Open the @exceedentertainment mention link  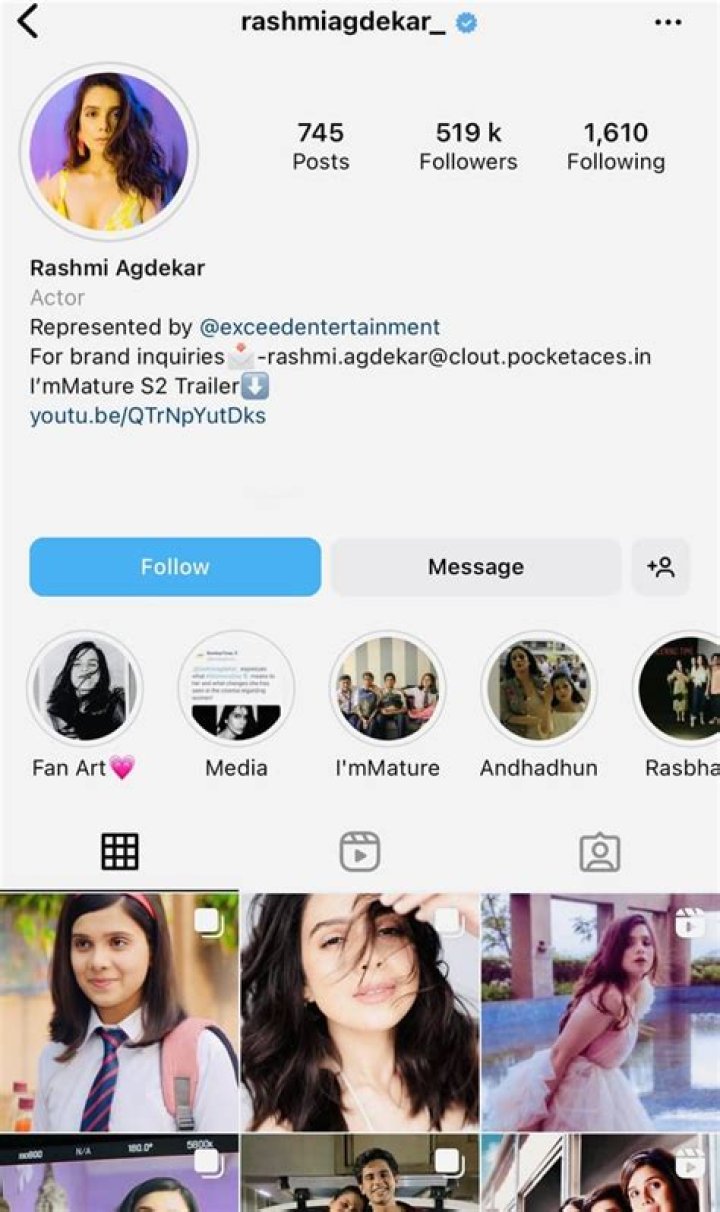click(x=320, y=327)
